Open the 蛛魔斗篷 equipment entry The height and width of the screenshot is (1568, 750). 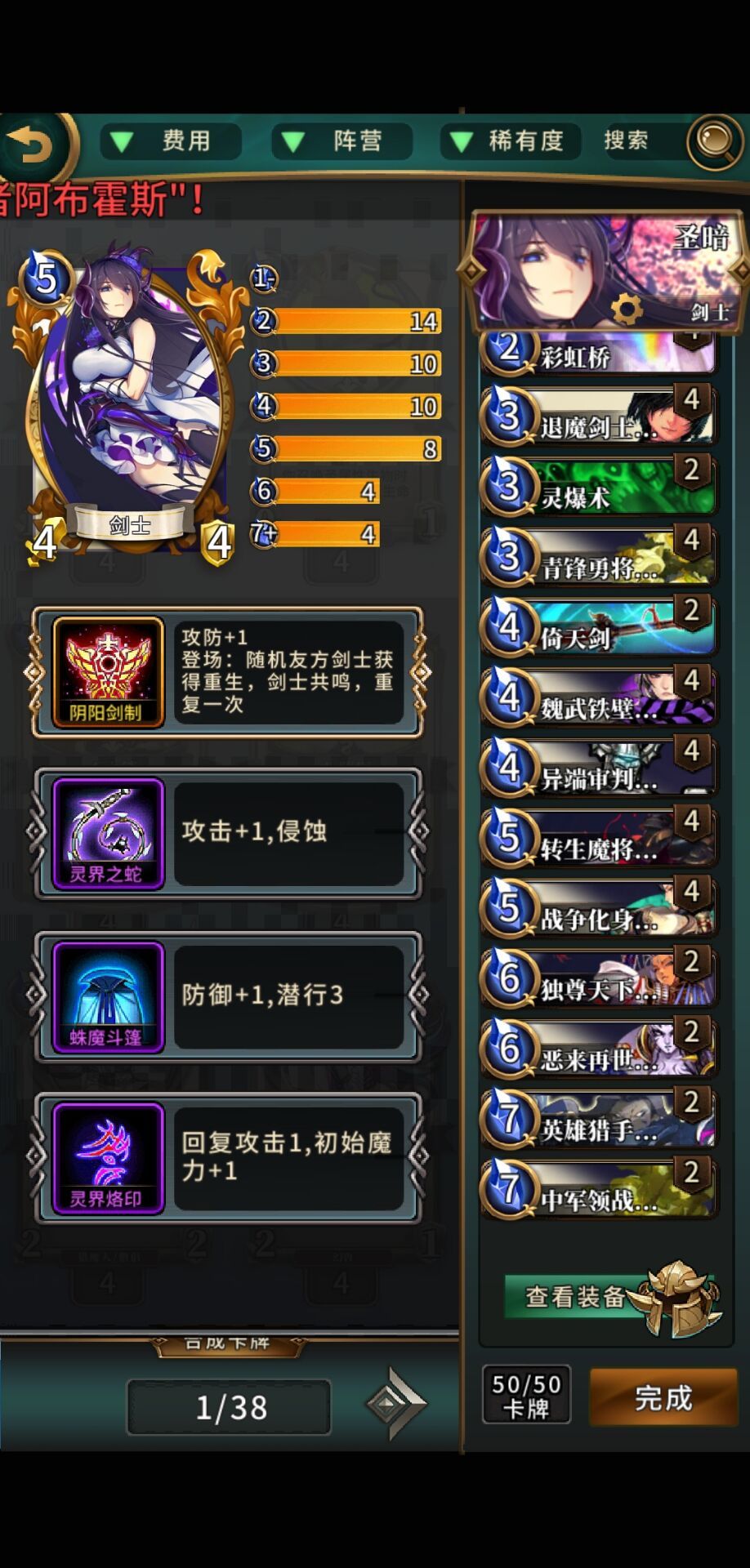227,996
